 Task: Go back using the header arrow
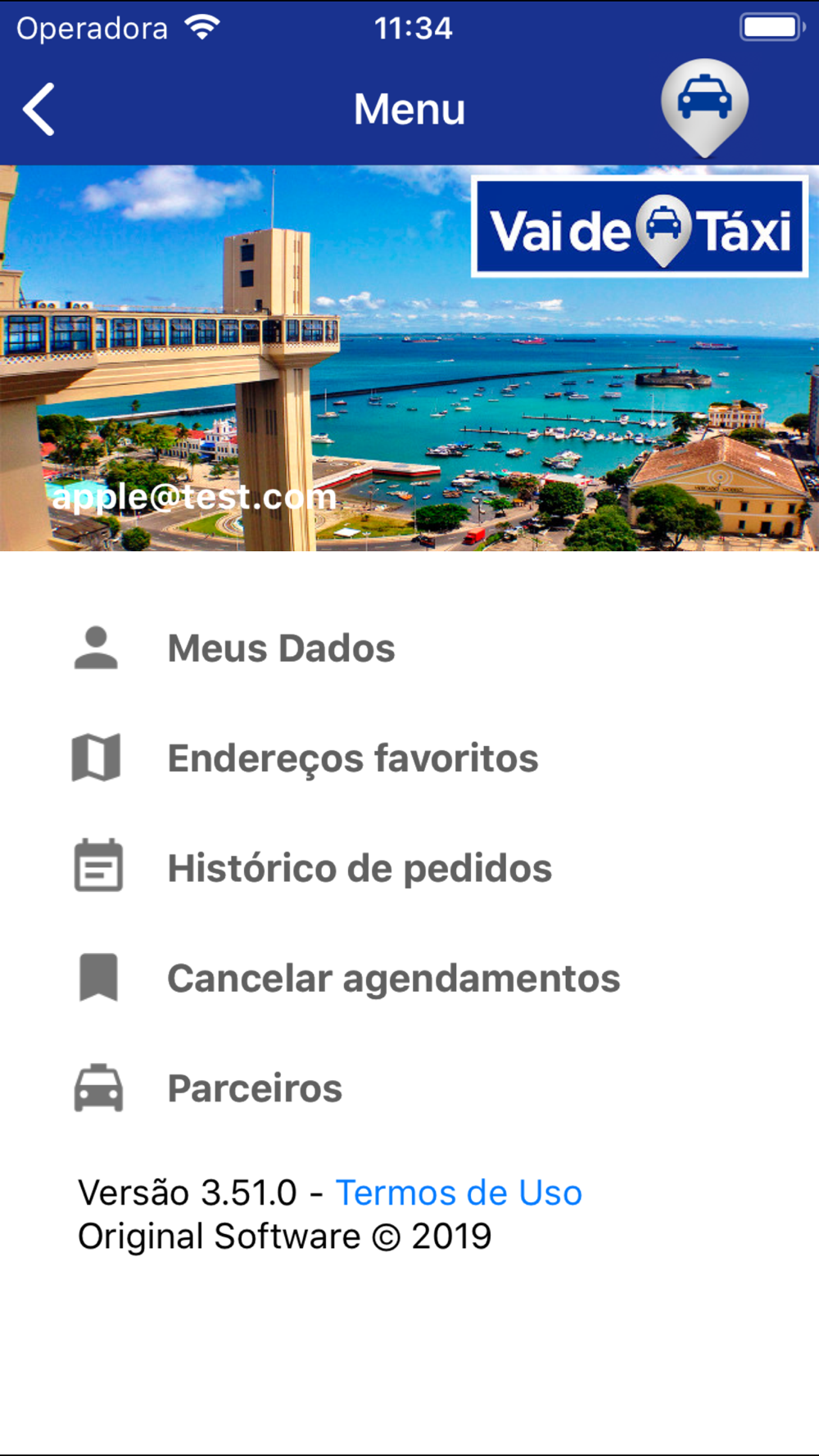[x=38, y=109]
